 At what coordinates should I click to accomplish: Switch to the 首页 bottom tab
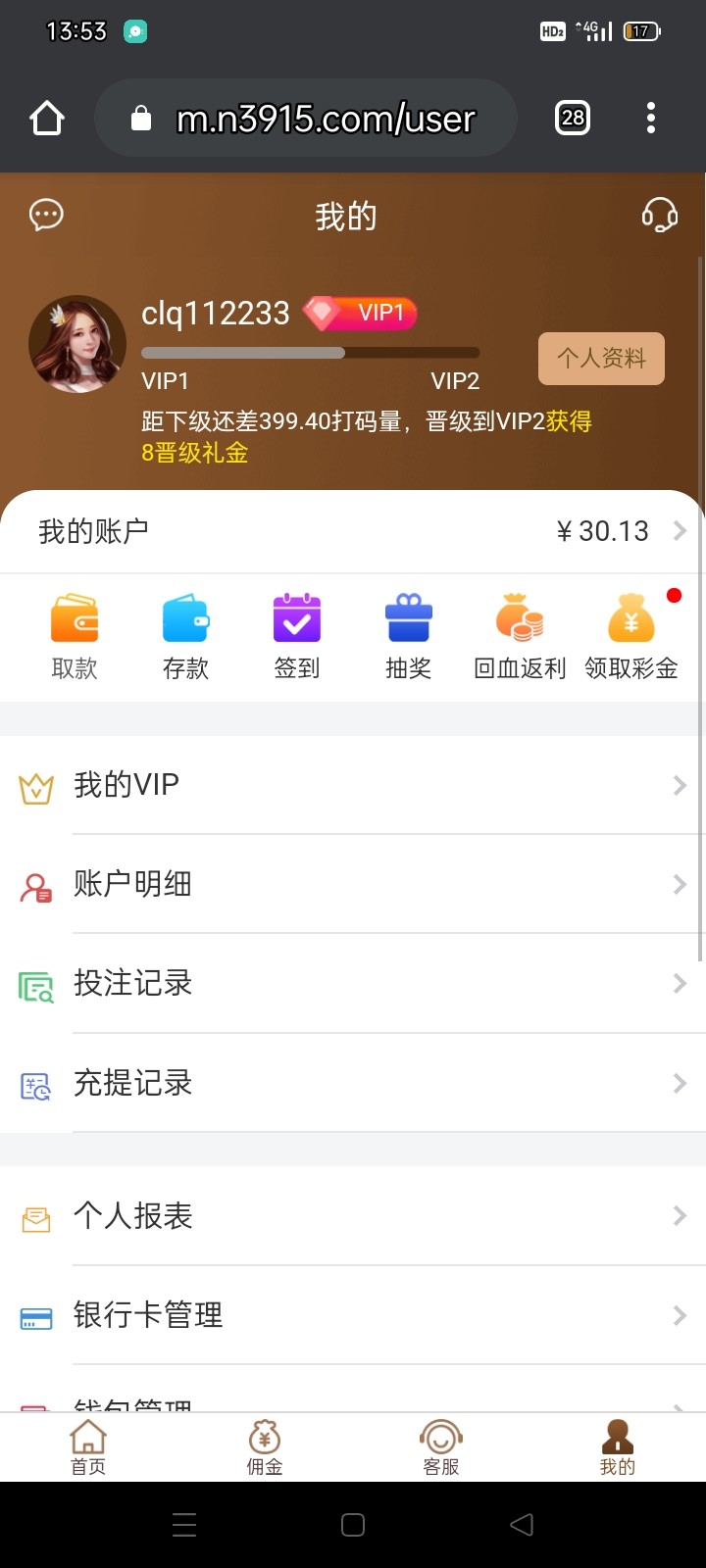pyautogui.click(x=88, y=1446)
